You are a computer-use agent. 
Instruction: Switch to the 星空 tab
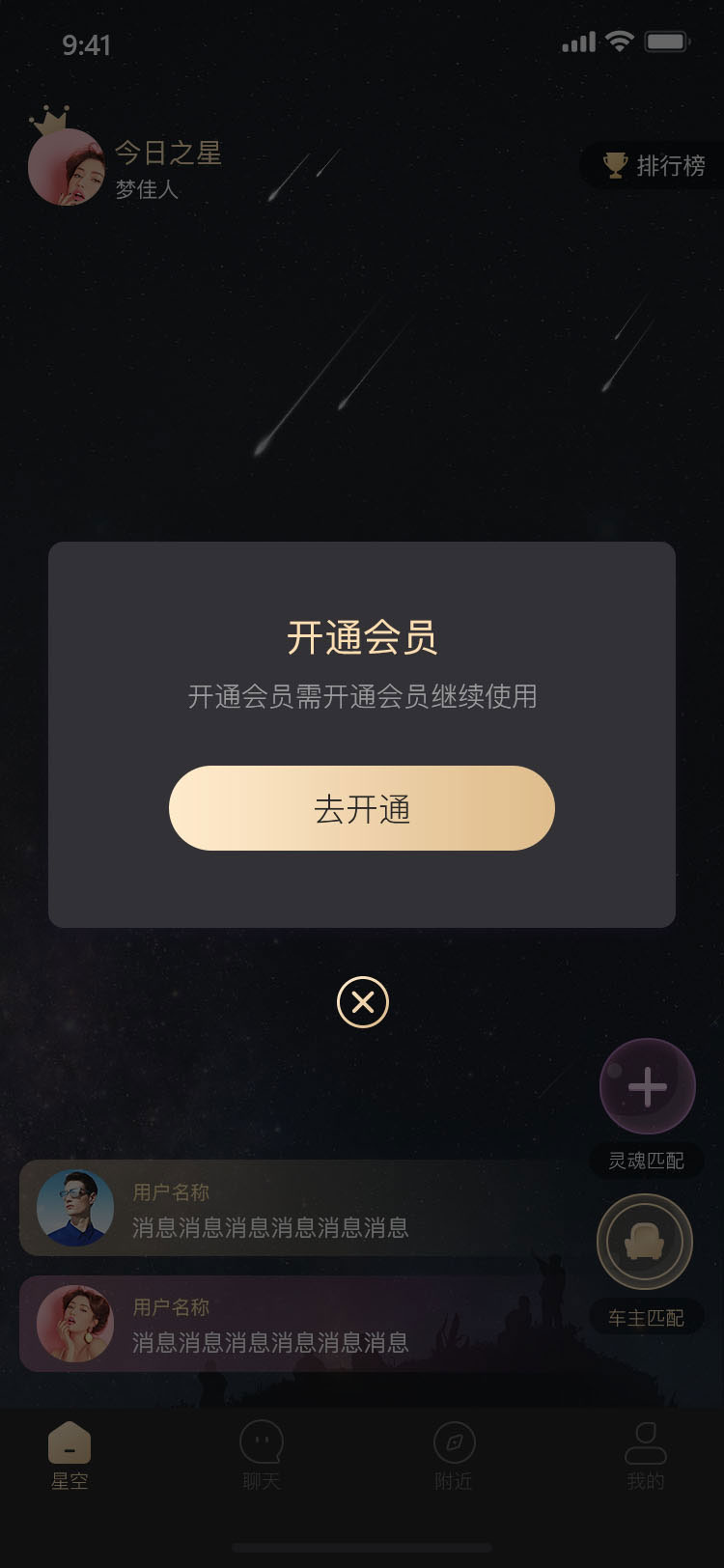click(x=70, y=1455)
